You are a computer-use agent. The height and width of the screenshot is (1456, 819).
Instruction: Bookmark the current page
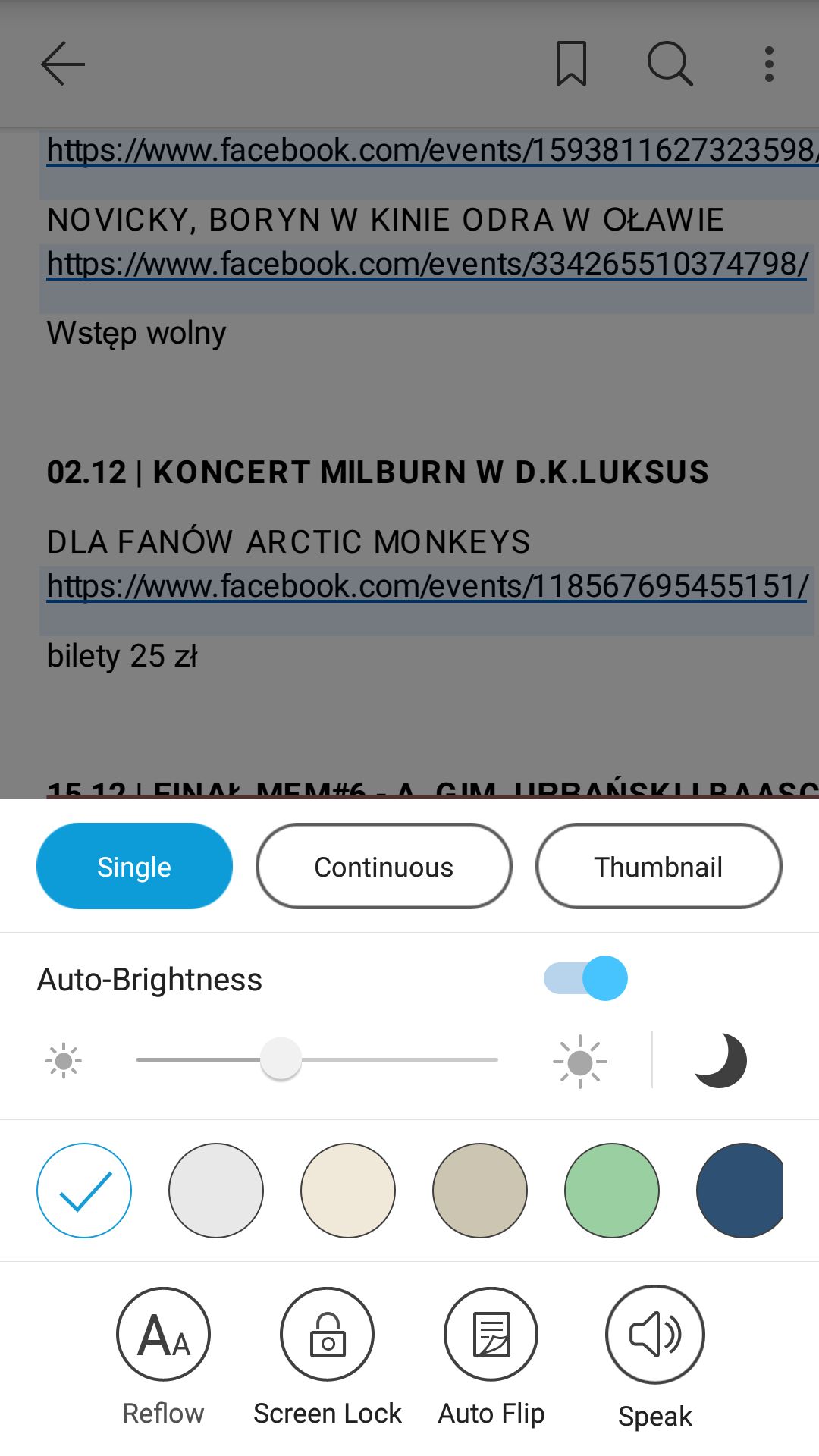coord(571,64)
